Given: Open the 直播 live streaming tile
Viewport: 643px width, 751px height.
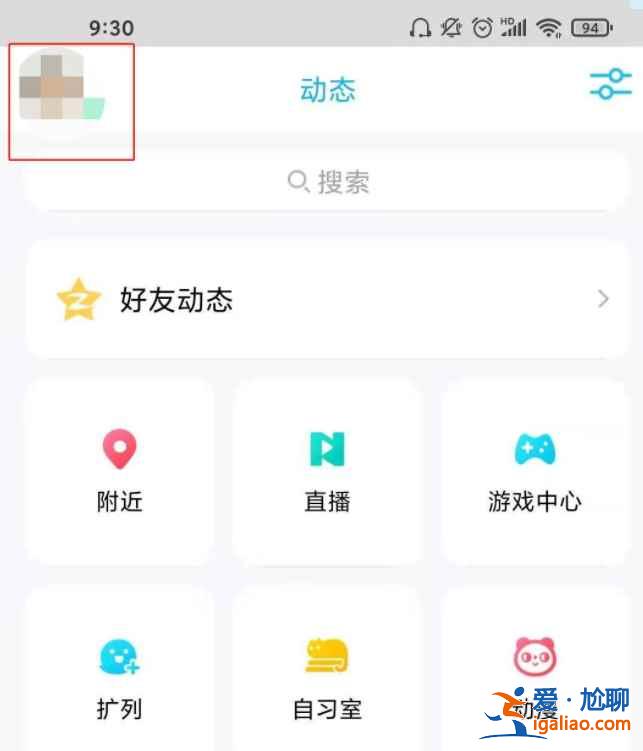Looking at the screenshot, I should (x=327, y=472).
